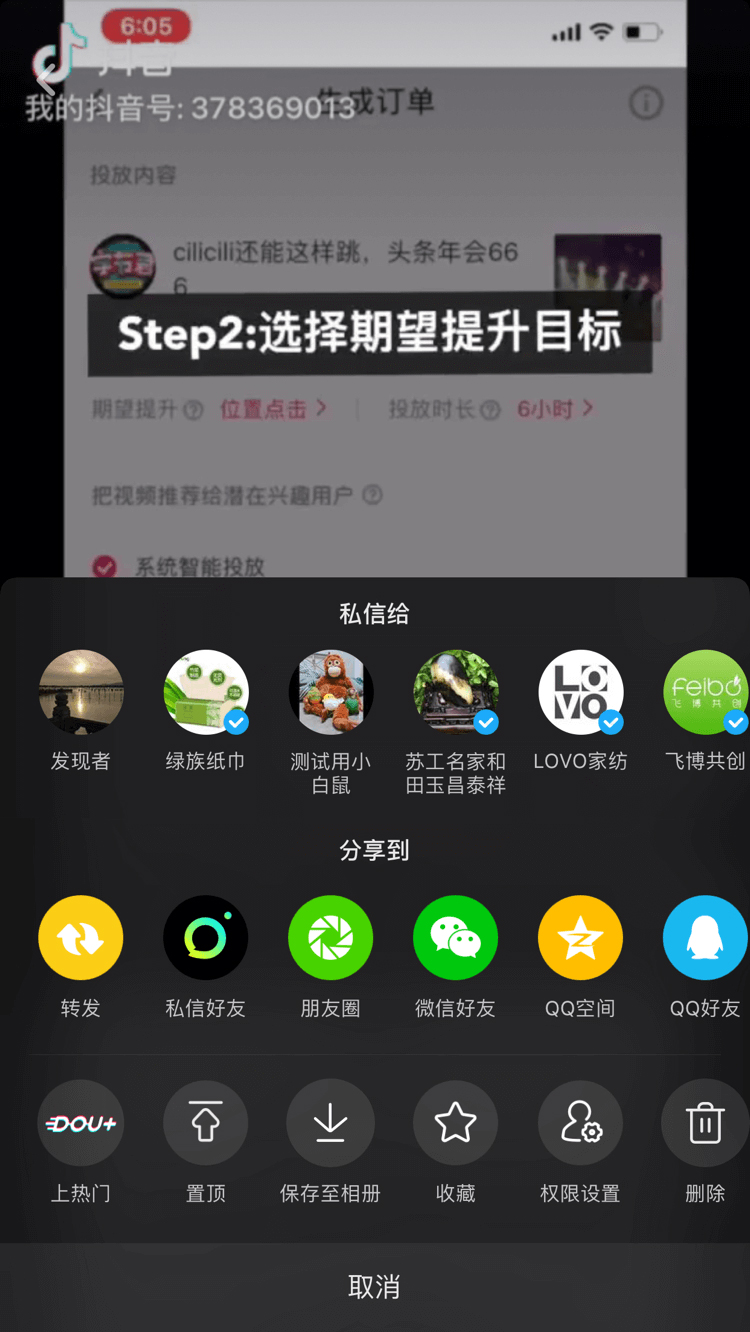Viewport: 750px width, 1332px height.
Task: Select contact 飞博共创
Action: coord(705,693)
